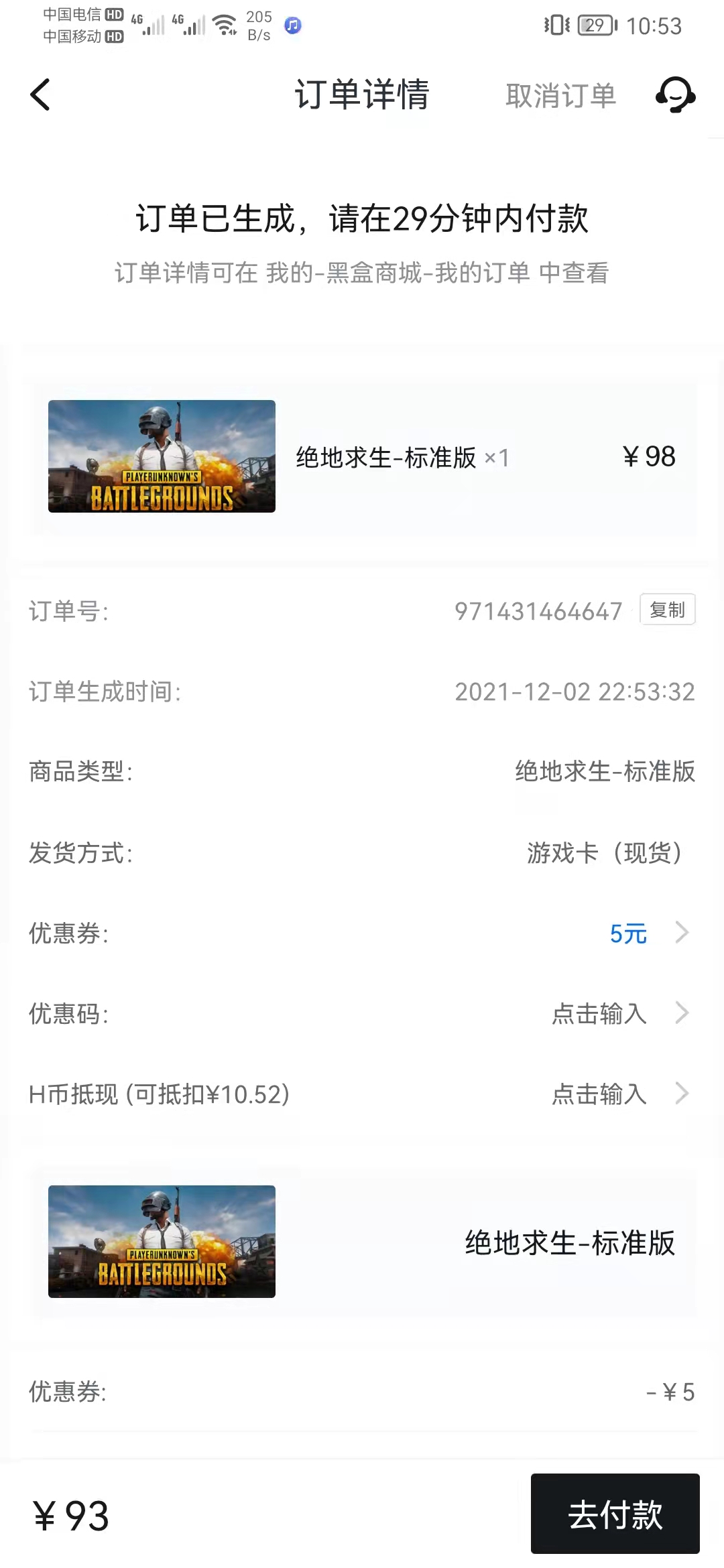Tap 取消订单 to cancel the order
Viewport: 724px width, 1568px height.
560,95
